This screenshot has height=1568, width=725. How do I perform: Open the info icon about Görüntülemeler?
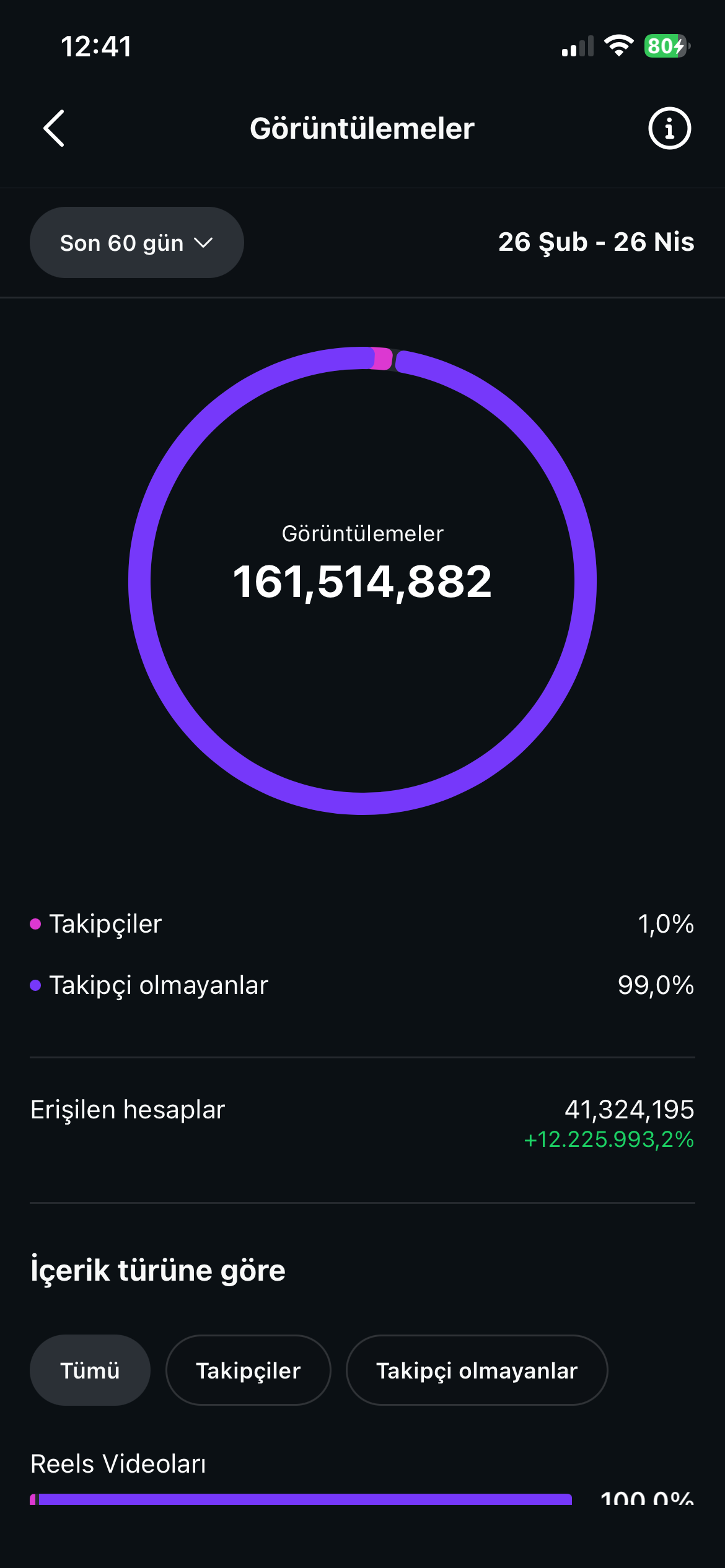pos(669,128)
